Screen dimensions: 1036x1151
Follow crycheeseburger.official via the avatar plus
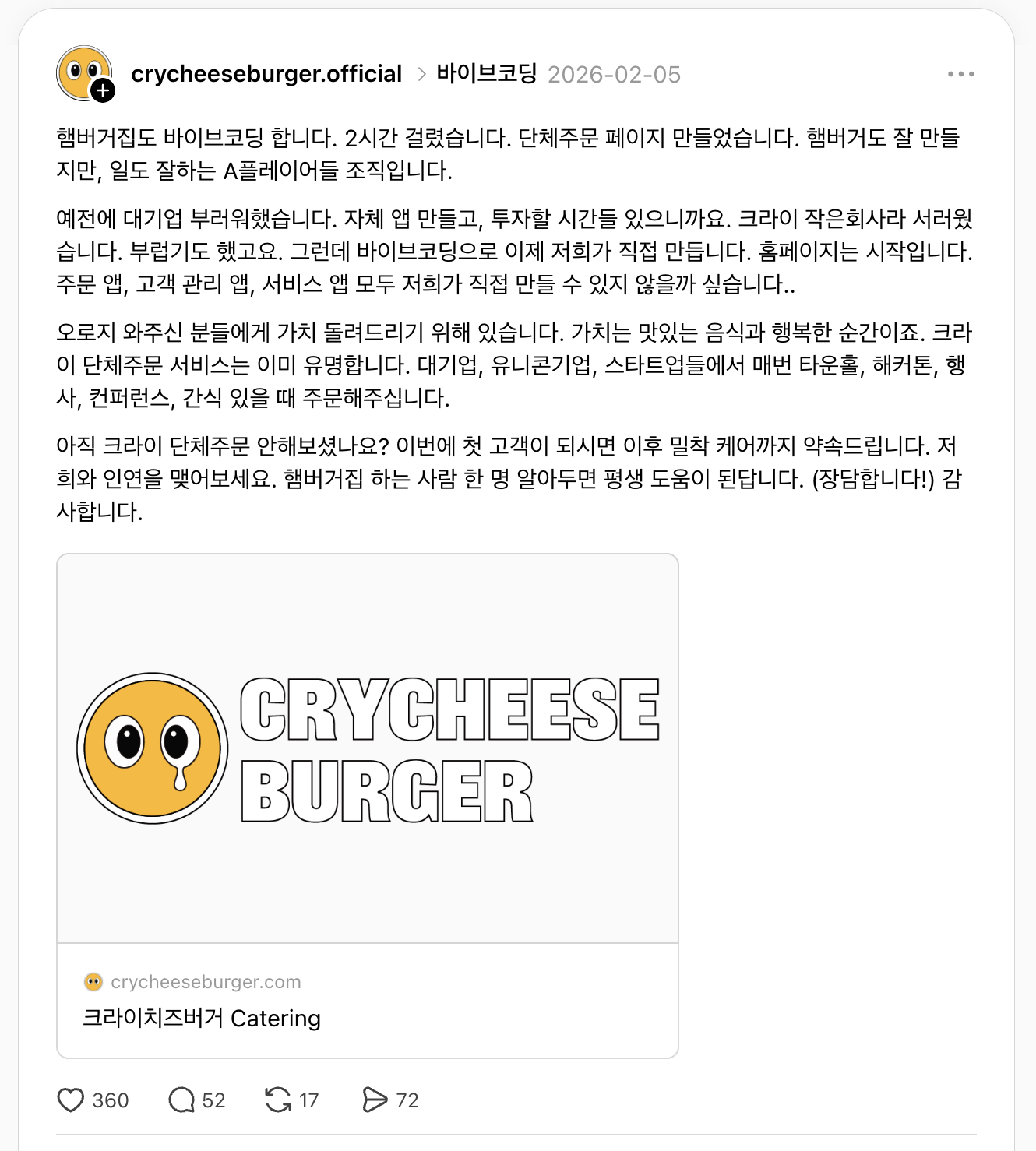103,91
